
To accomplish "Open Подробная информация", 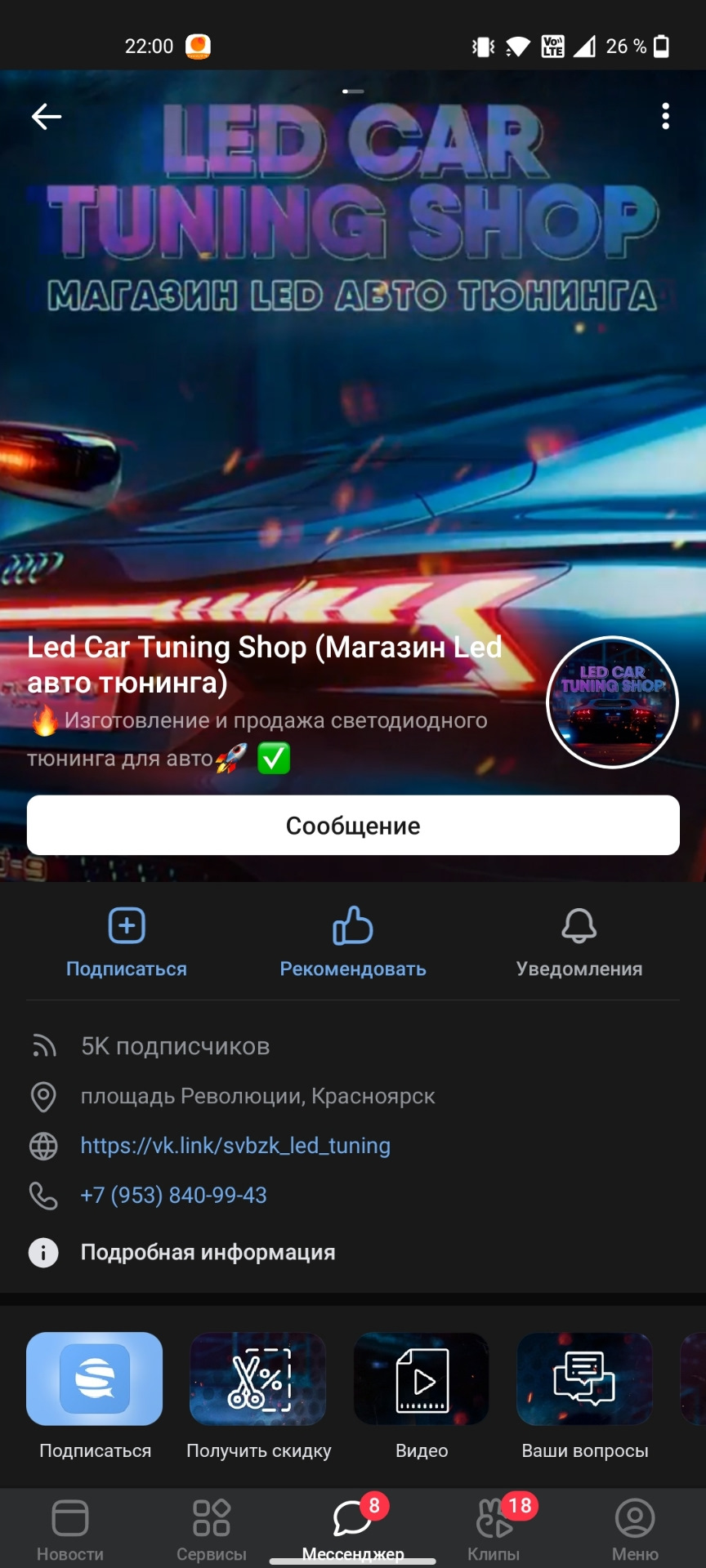I will tap(208, 1253).
